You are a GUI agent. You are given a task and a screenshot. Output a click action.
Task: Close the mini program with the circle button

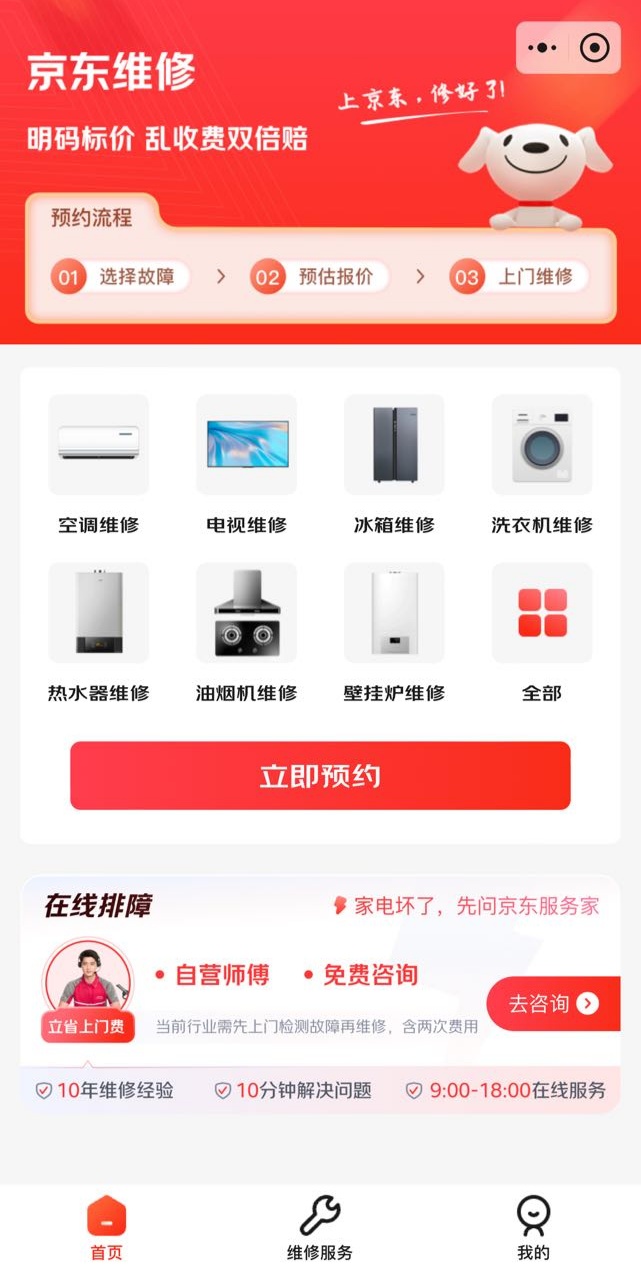pos(594,47)
